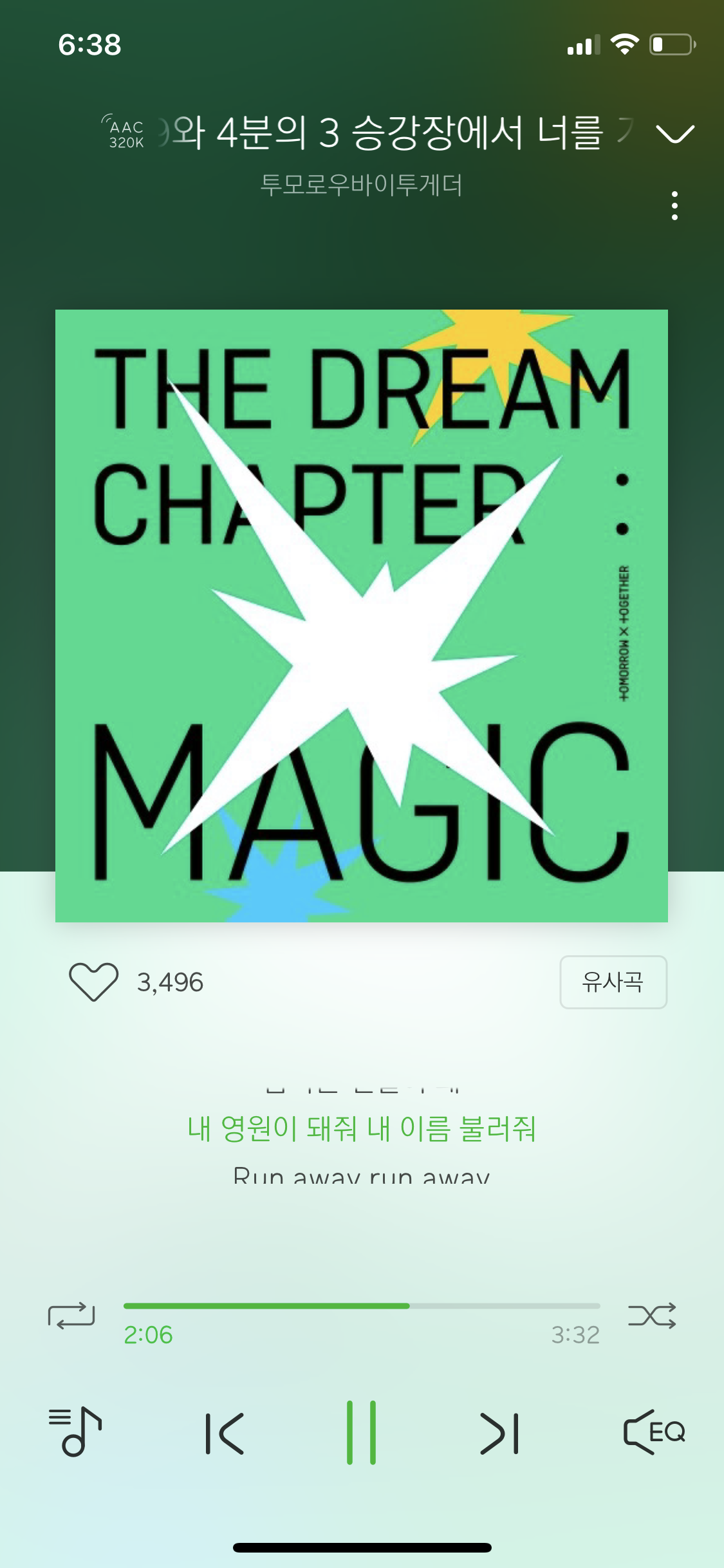Toggle repeat mode
The image size is (724, 1568).
coord(71,1316)
